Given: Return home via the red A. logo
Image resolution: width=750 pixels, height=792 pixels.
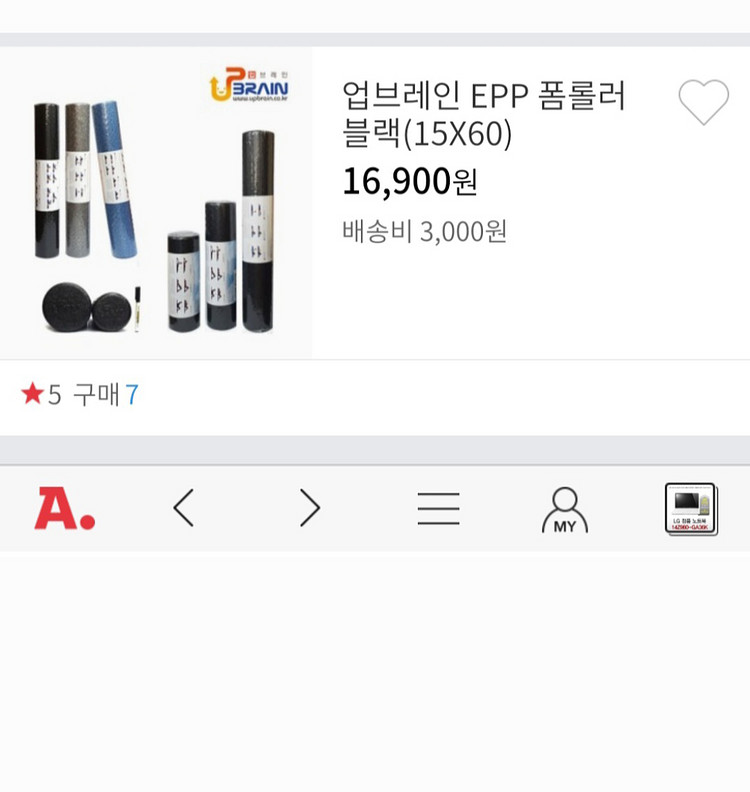Looking at the screenshot, I should click(63, 507).
